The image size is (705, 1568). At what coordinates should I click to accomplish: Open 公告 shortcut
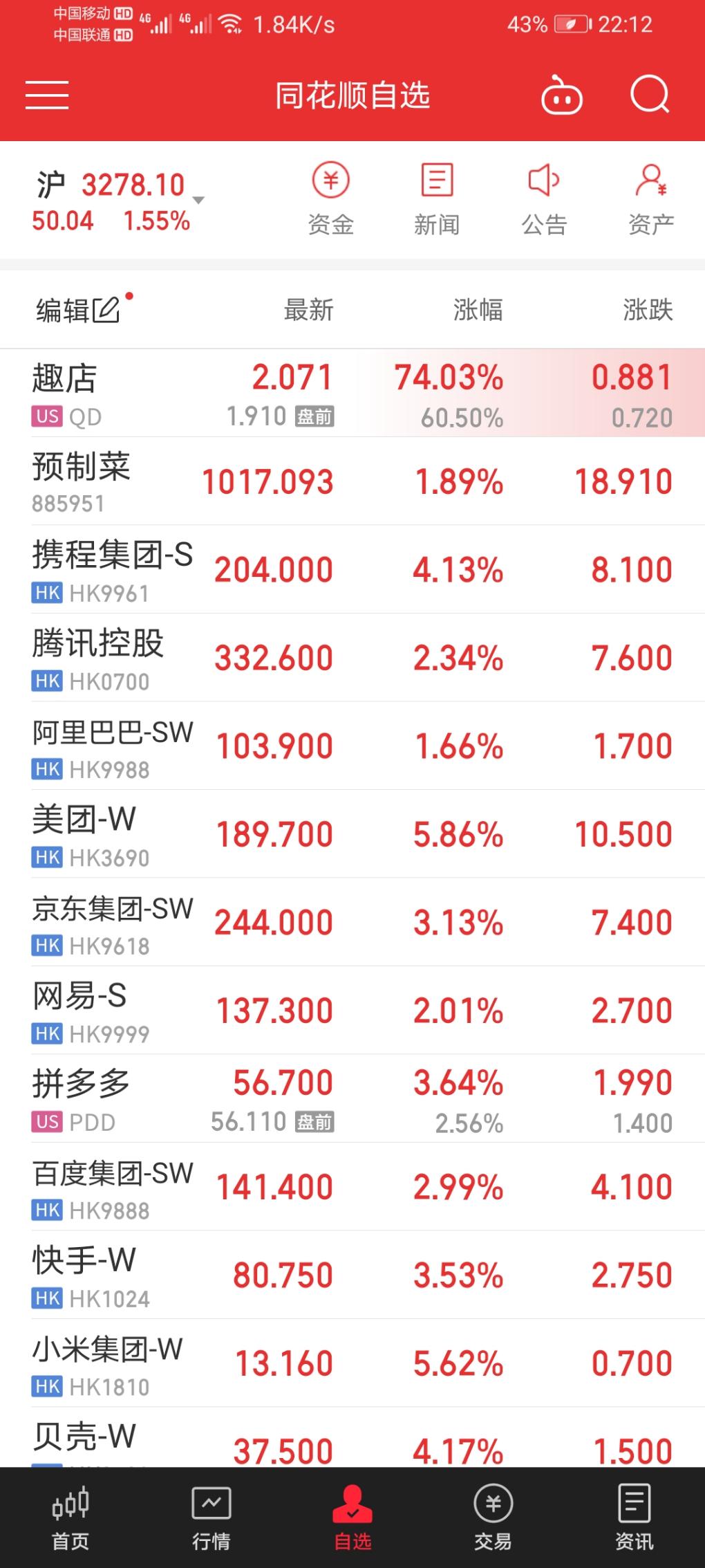point(544,199)
